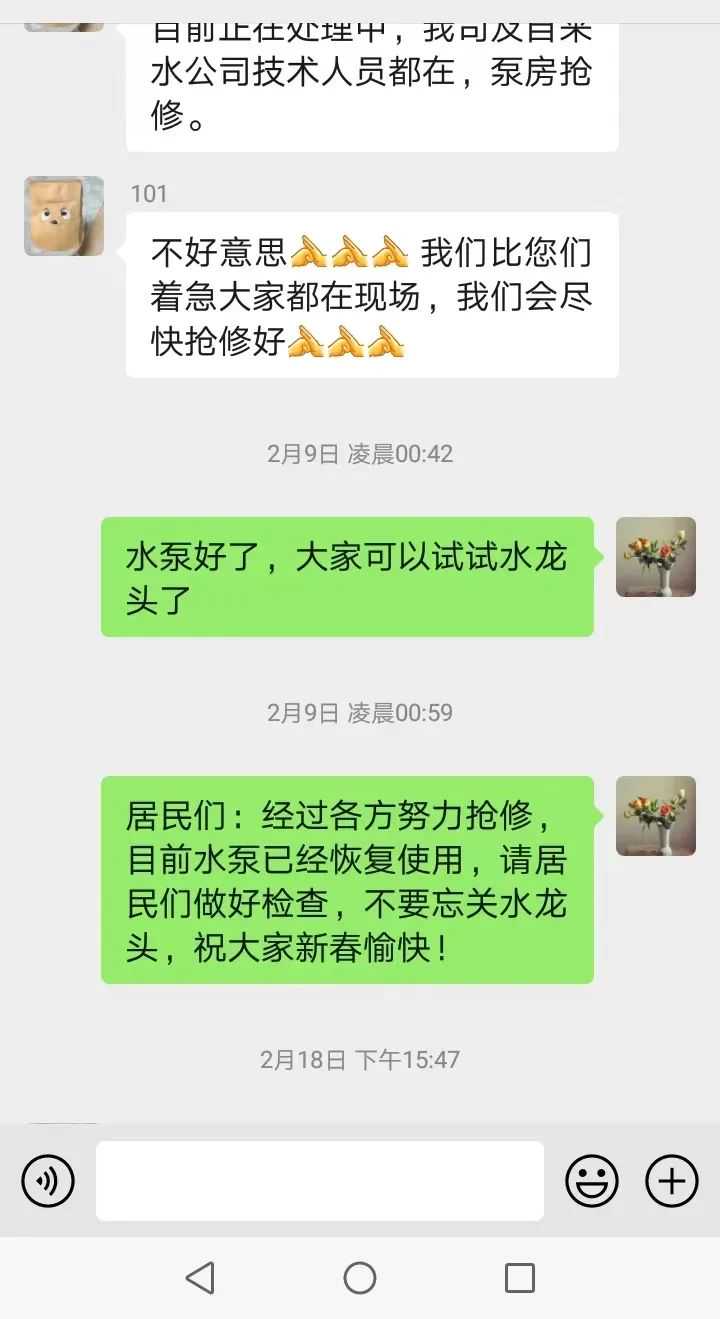The height and width of the screenshot is (1319, 720).
Task: Go back with system back button
Action: [x=200, y=1277]
